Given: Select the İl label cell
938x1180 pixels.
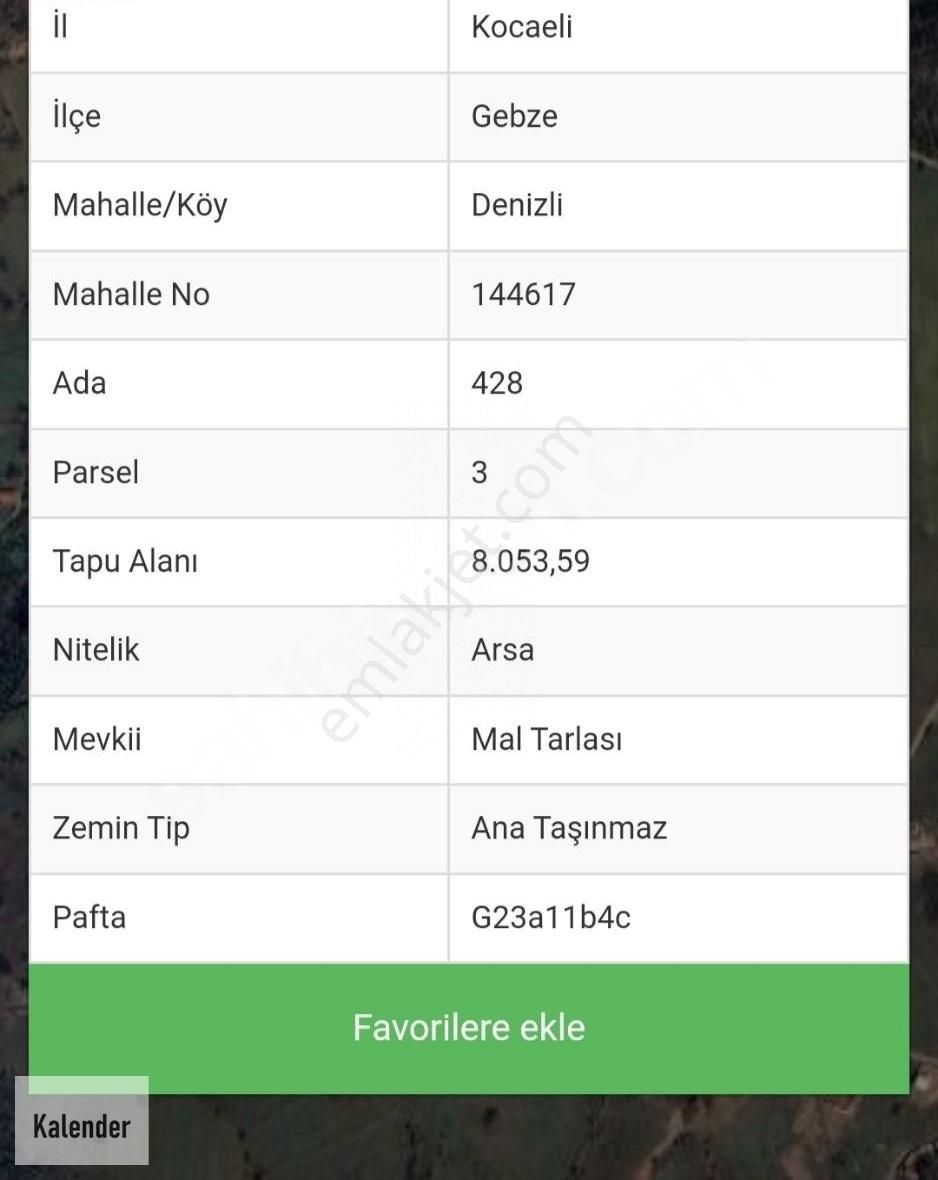Looking at the screenshot, I should tap(60, 27).
